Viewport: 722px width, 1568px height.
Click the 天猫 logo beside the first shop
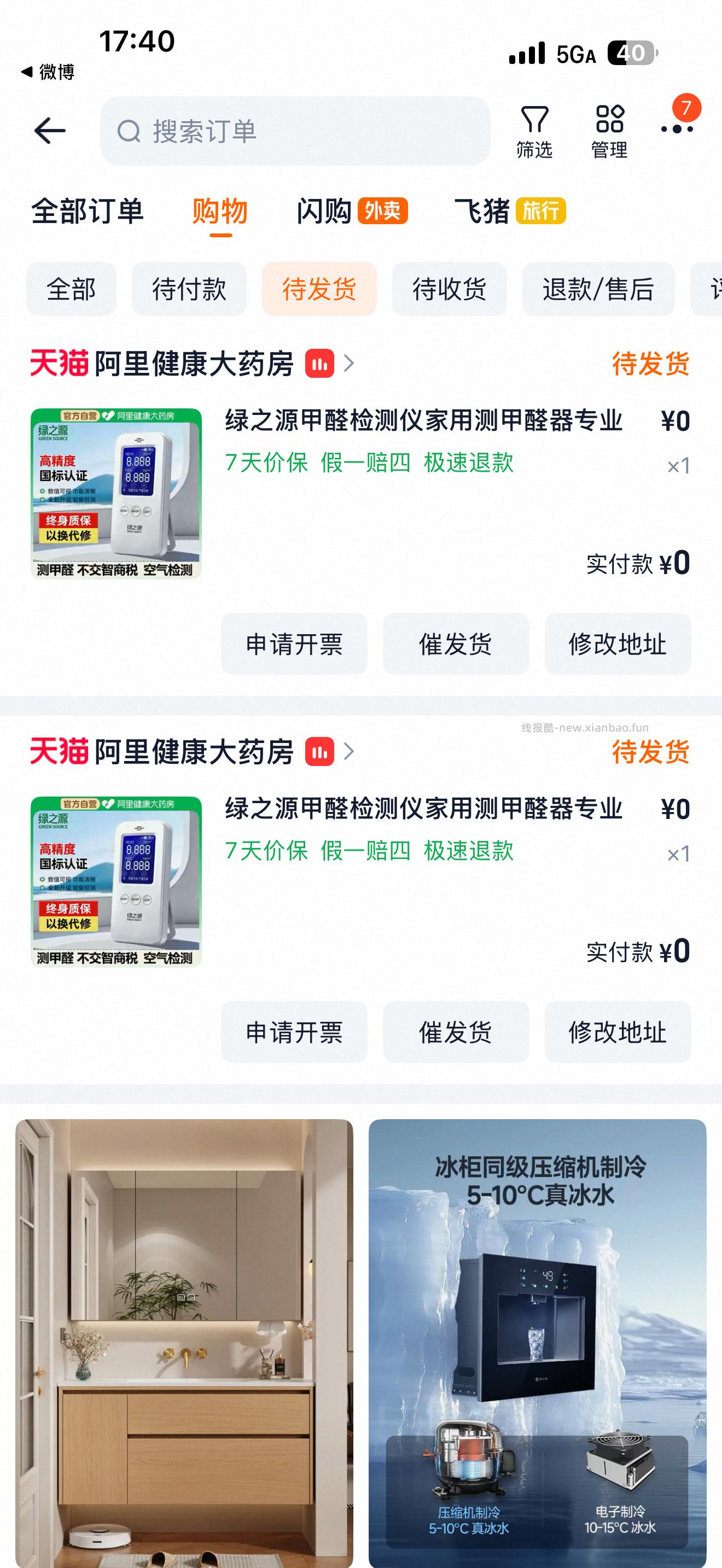(x=59, y=361)
